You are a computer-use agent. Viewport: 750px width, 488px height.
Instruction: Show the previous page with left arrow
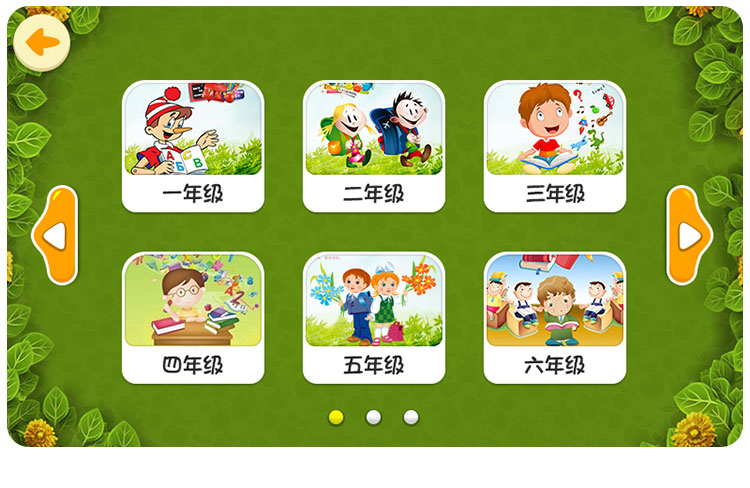[55, 236]
